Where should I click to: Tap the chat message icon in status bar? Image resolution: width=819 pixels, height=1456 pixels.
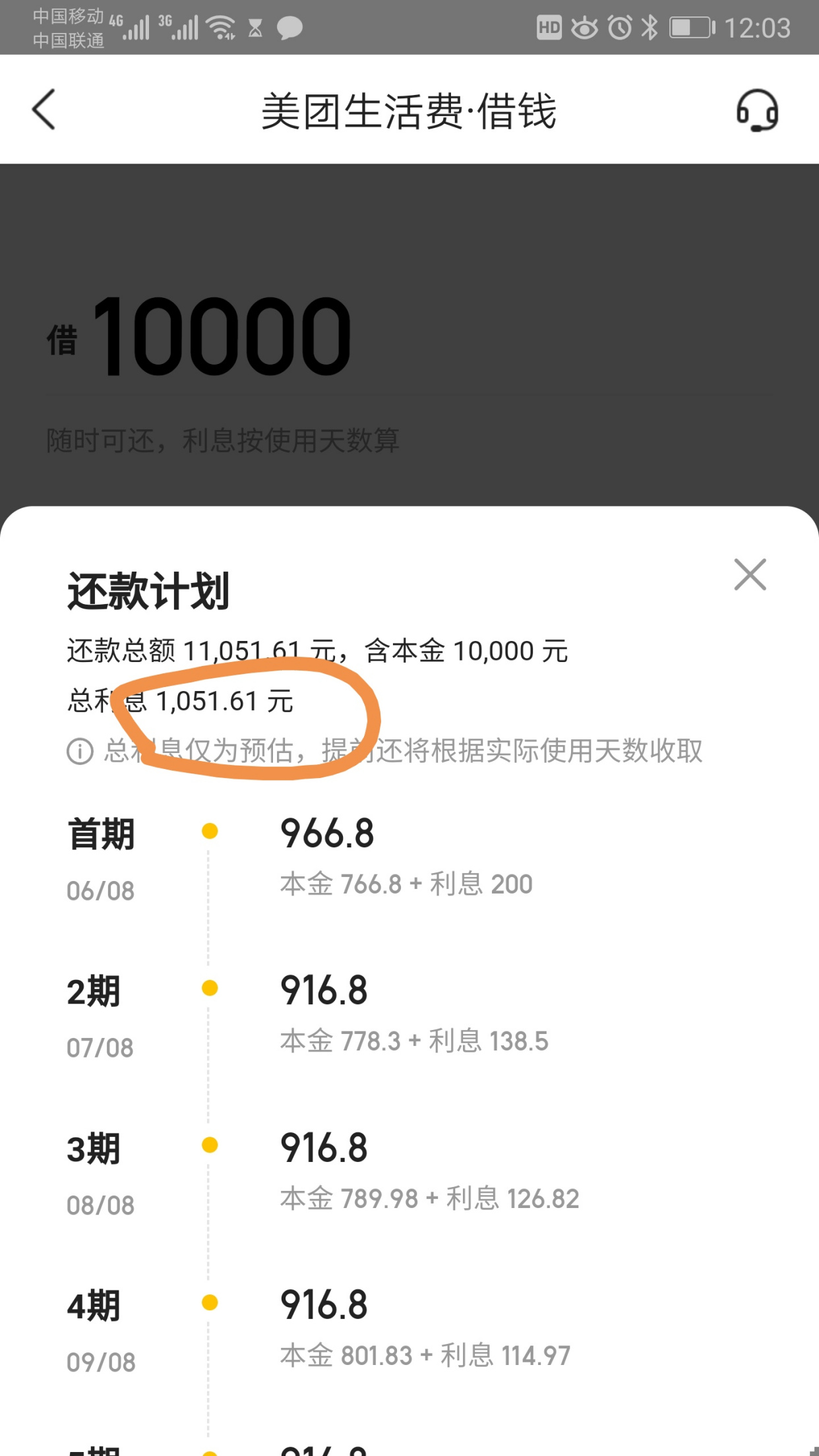point(288,28)
